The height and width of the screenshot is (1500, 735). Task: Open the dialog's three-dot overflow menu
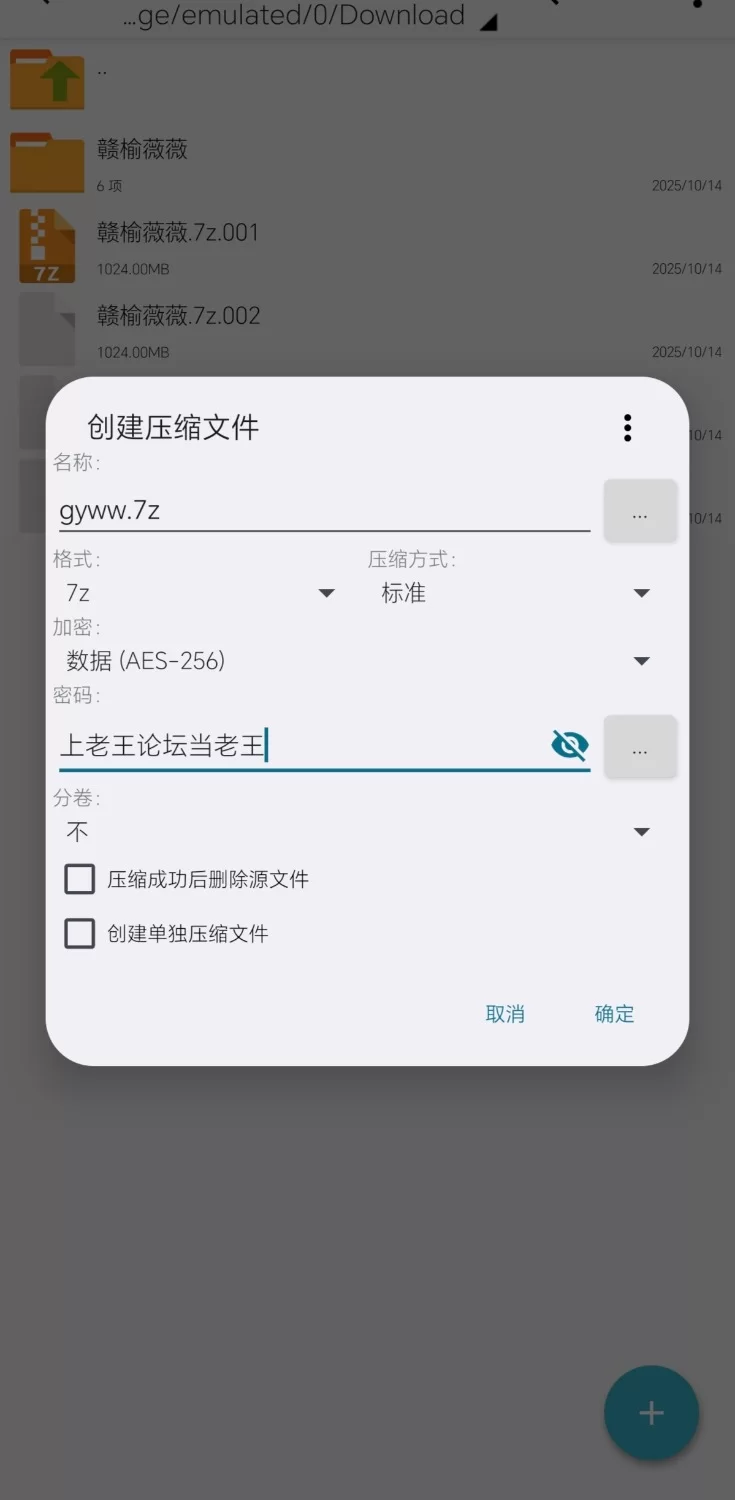pos(627,428)
